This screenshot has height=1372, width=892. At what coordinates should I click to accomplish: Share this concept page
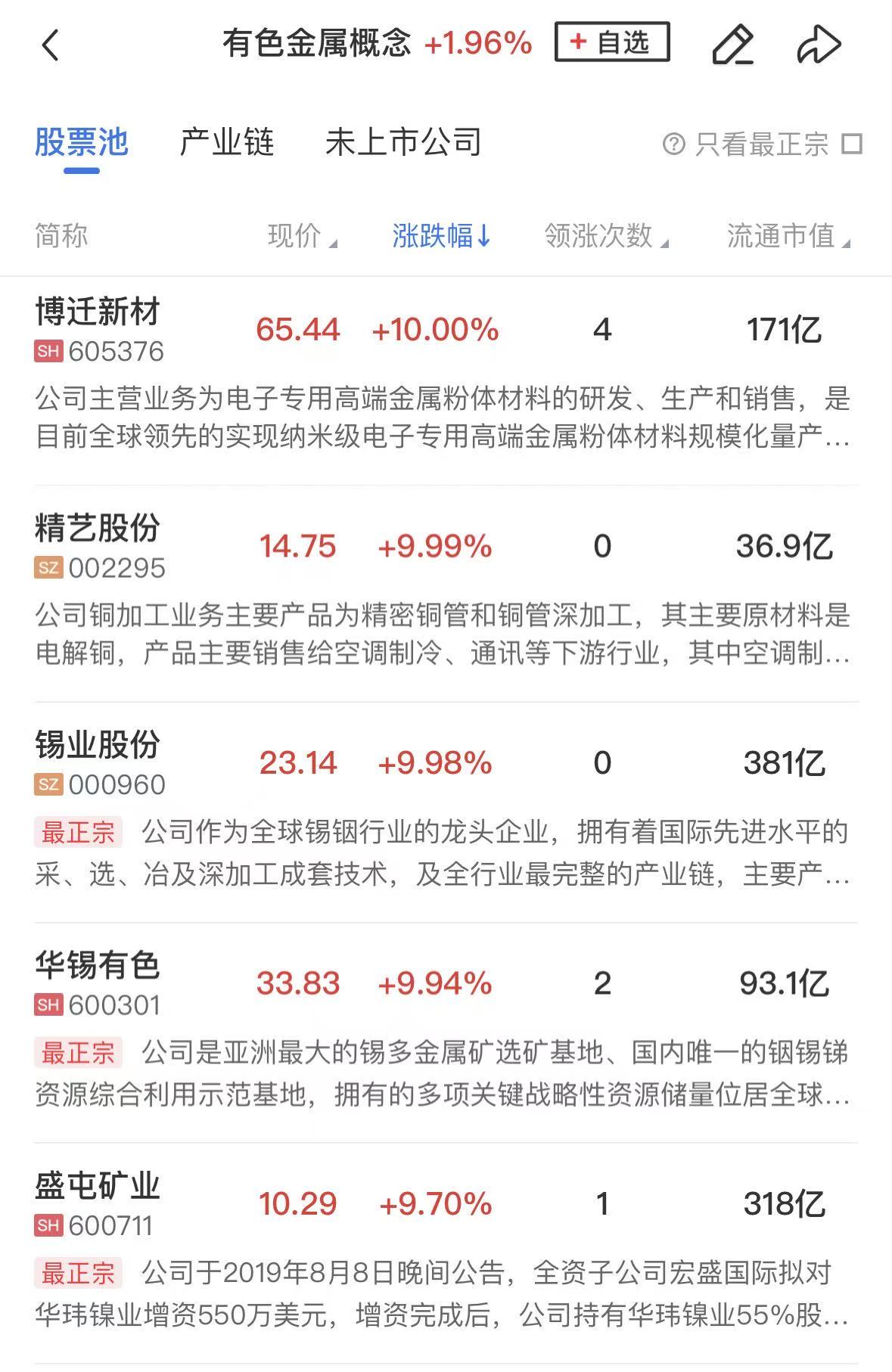(819, 45)
